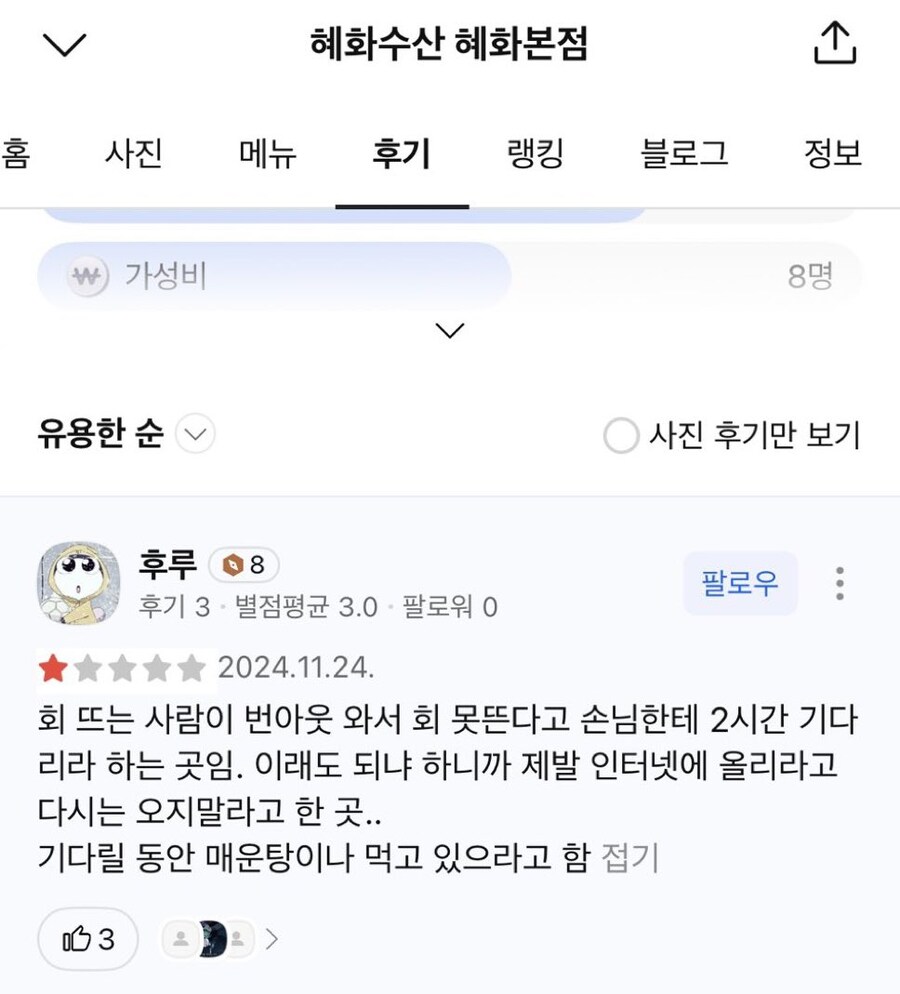Collapse the page with the top-left chevron
Screen dimensions: 900x994
64,44
